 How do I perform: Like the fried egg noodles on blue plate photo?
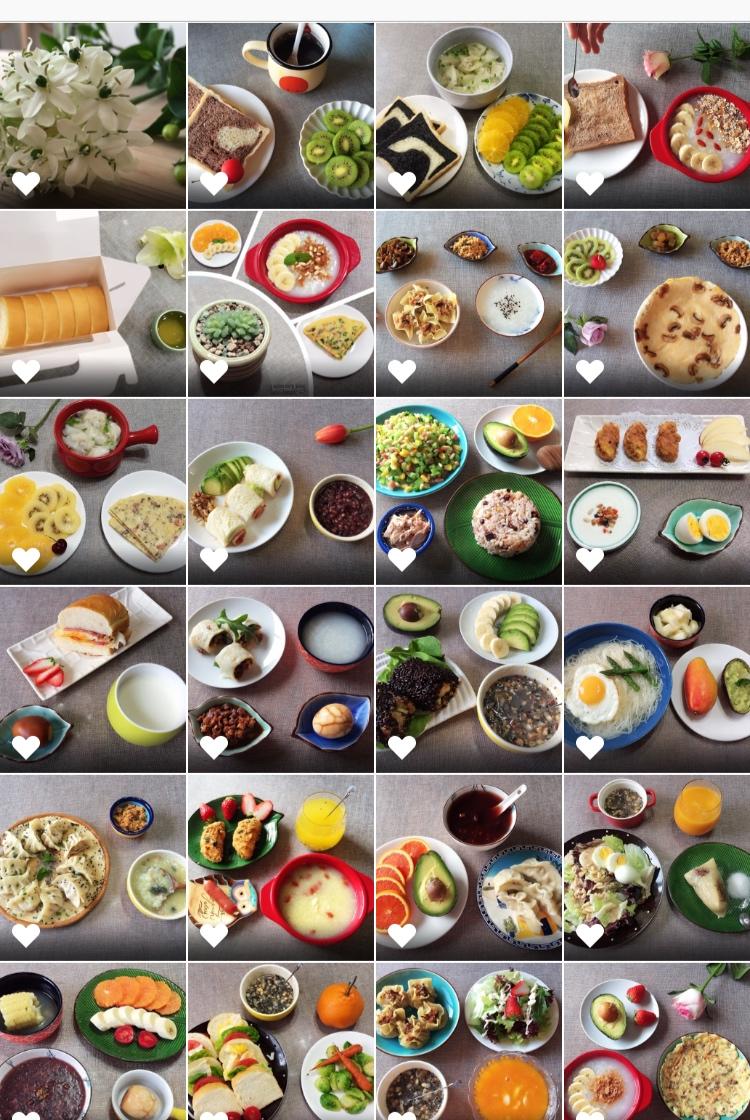tap(590, 747)
